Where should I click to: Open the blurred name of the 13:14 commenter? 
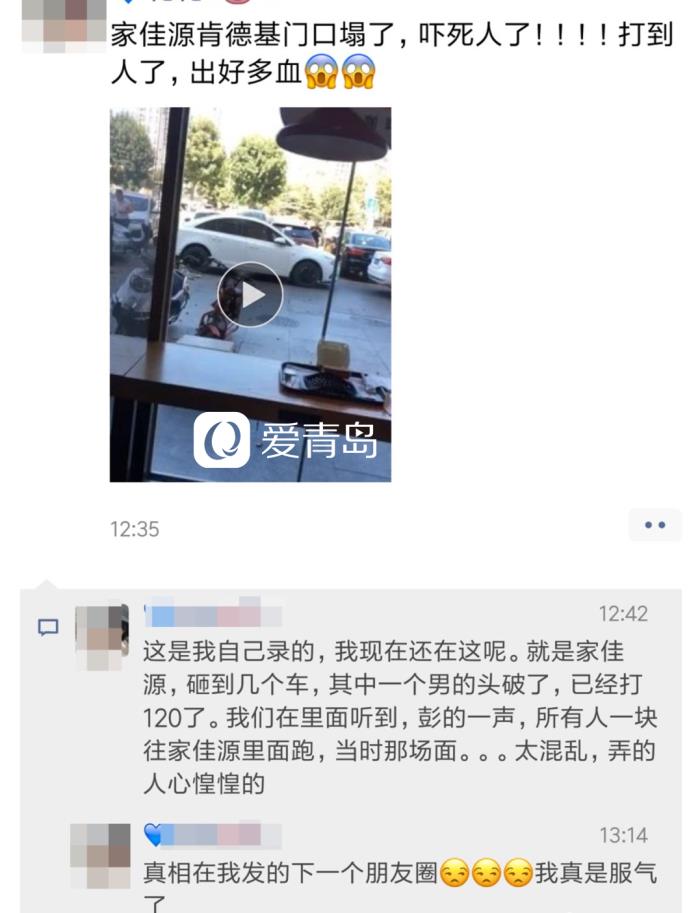213,835
